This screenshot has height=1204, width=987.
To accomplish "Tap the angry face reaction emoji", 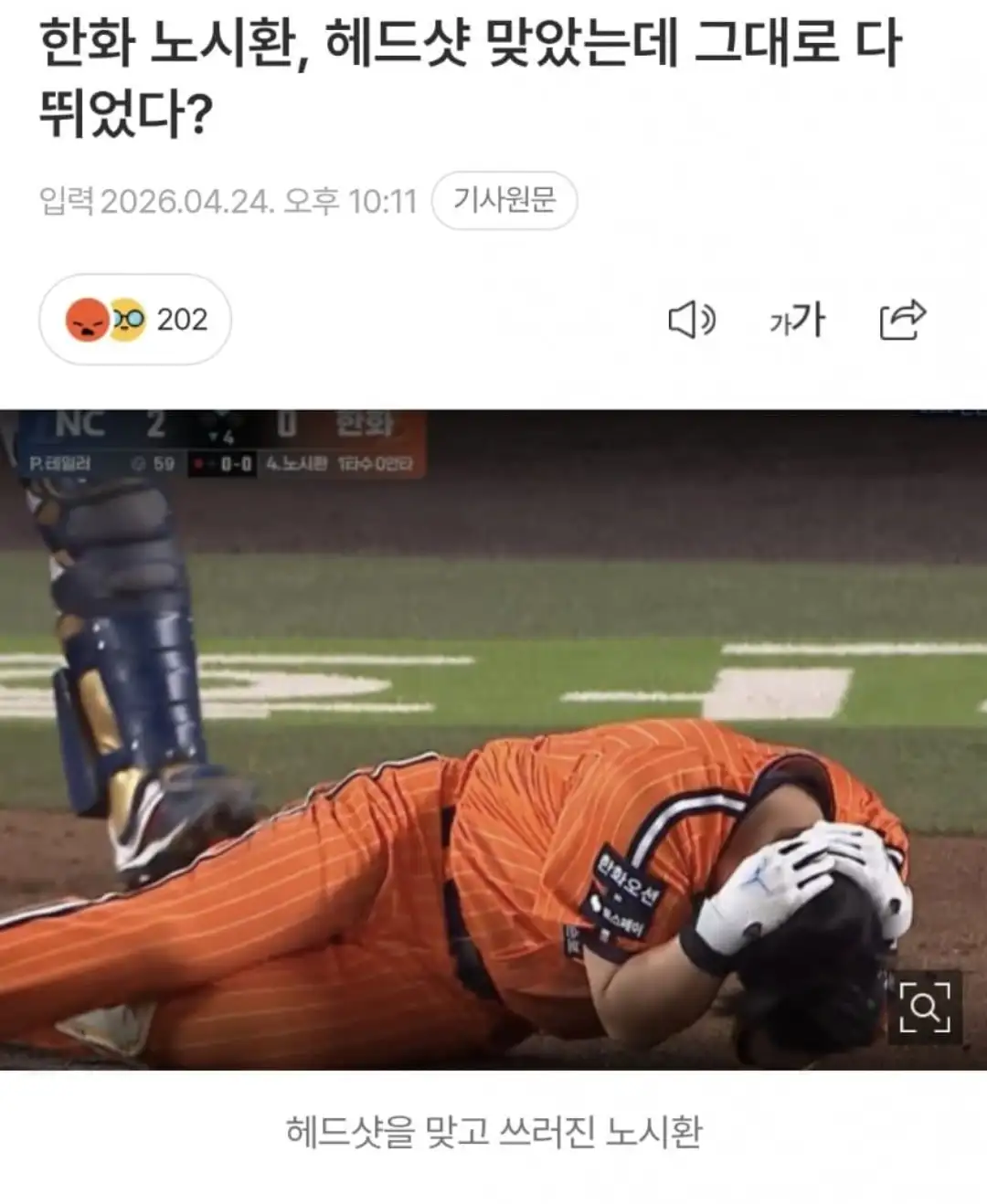I will tap(87, 319).
